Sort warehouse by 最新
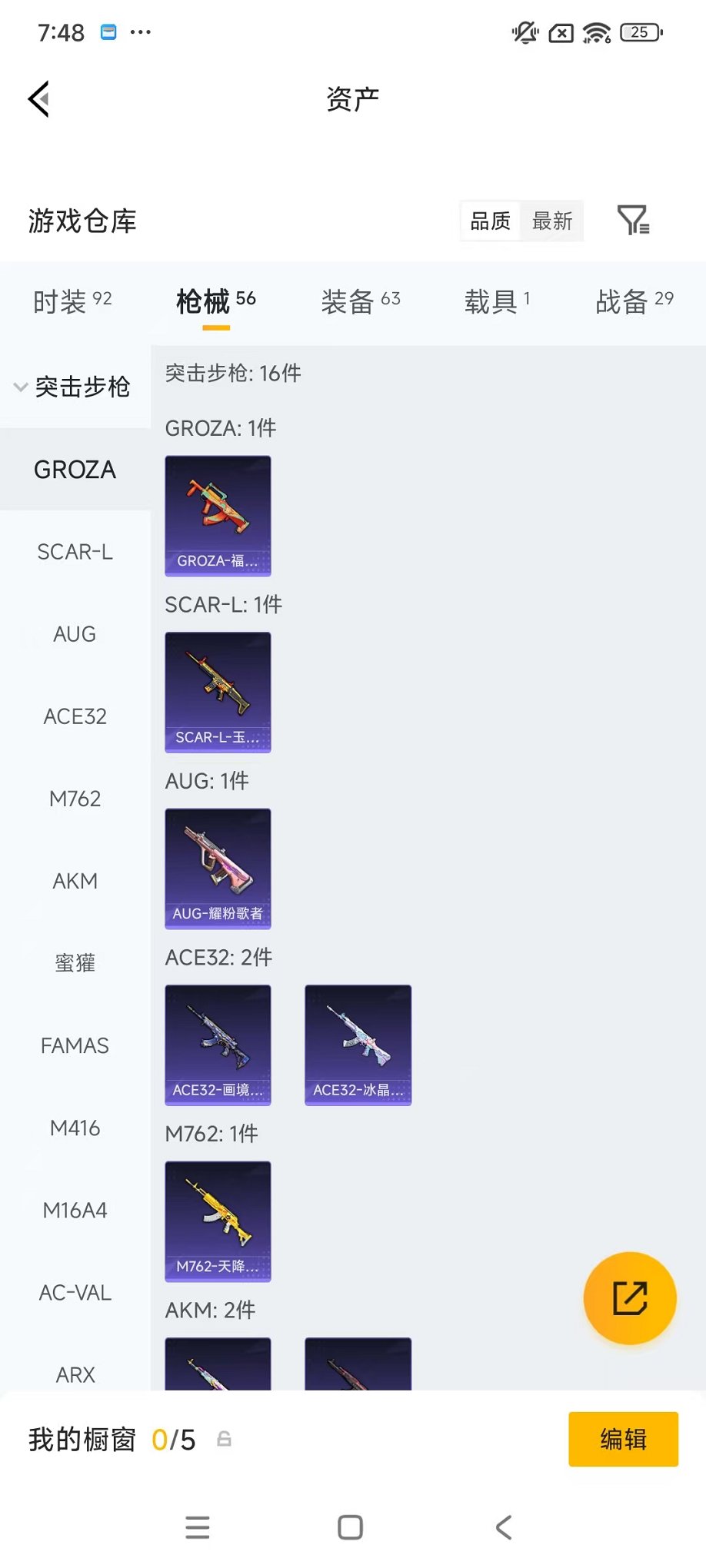Image resolution: width=706 pixels, height=1568 pixels. 552,221
